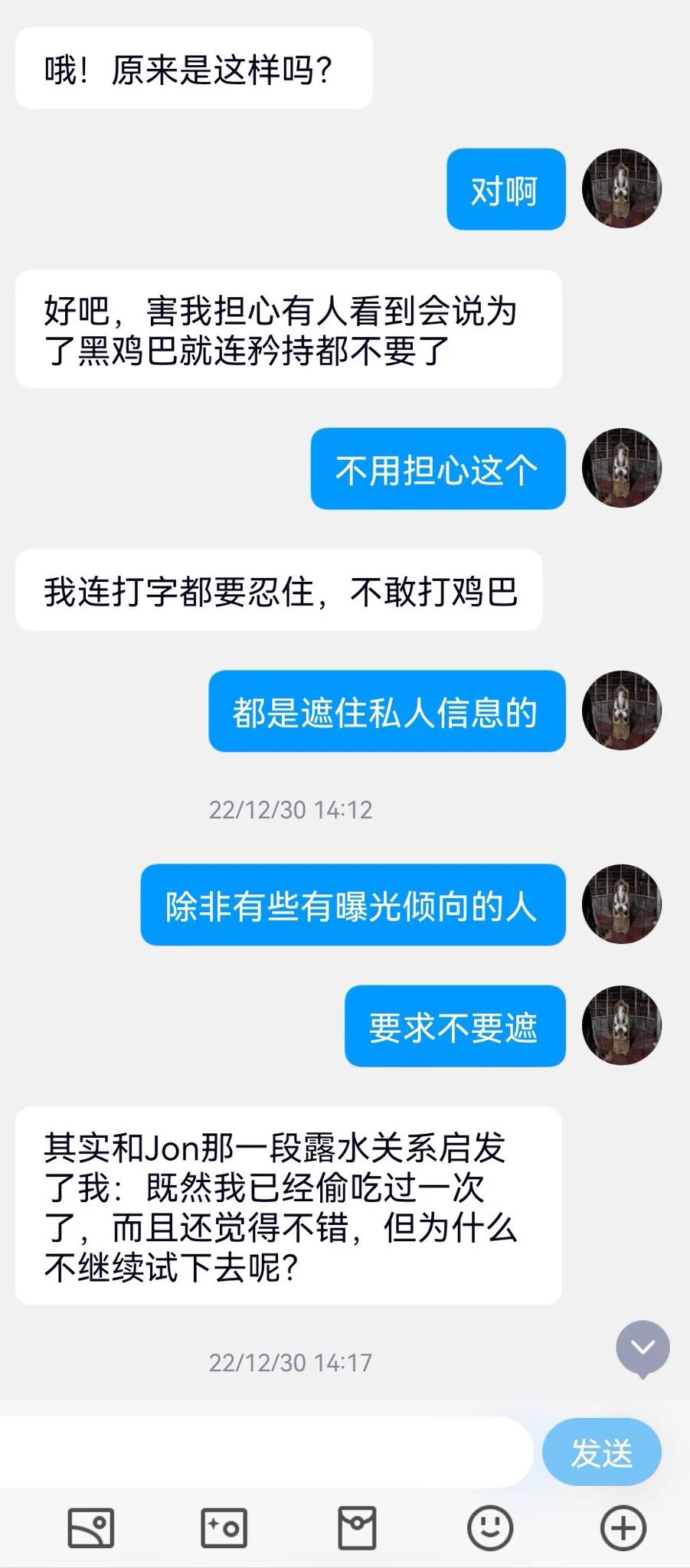
Task: Open avatar beside 要求不要遮 message
Action: [622, 1025]
